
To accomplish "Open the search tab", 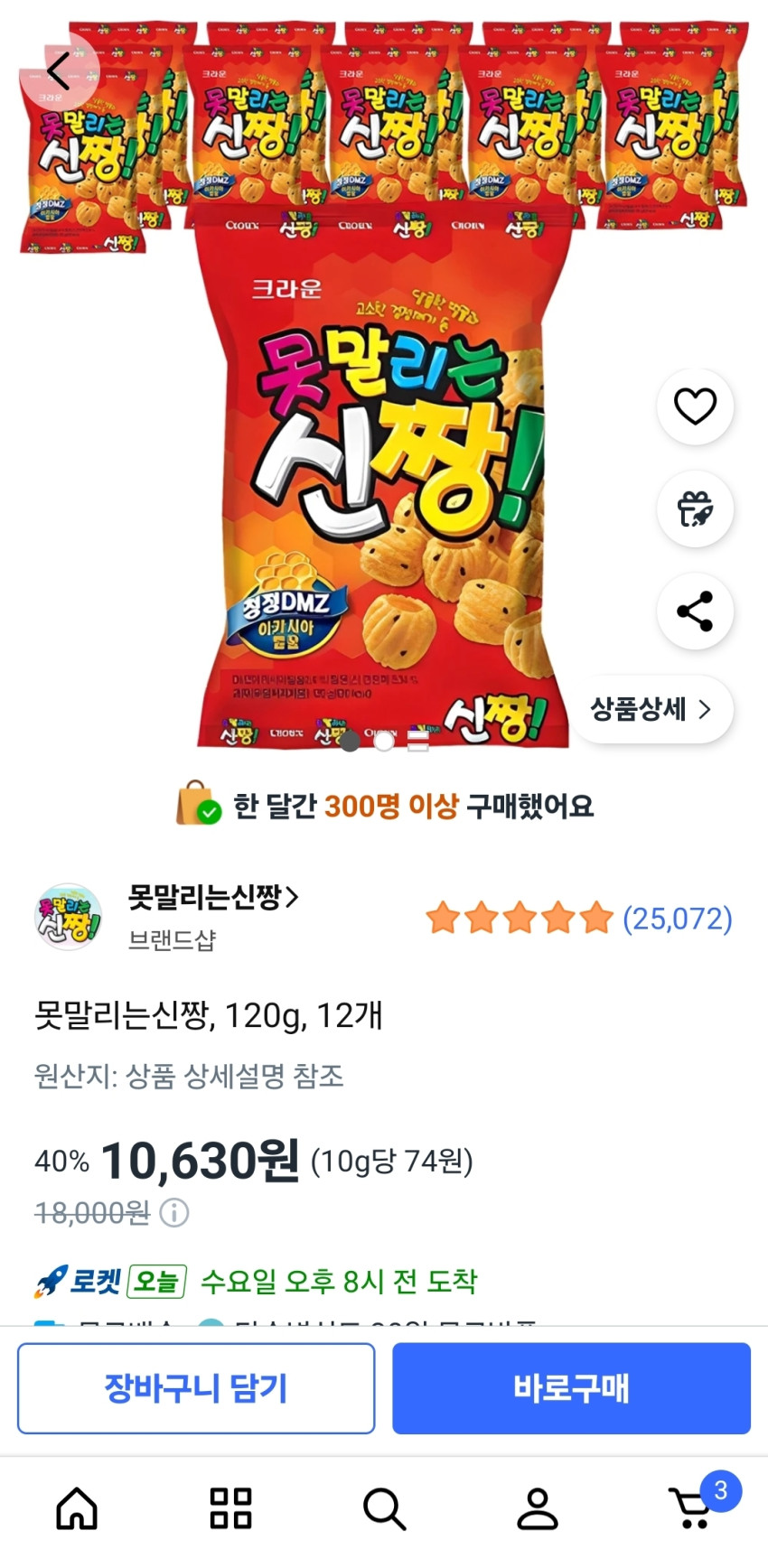I will pyautogui.click(x=384, y=1508).
